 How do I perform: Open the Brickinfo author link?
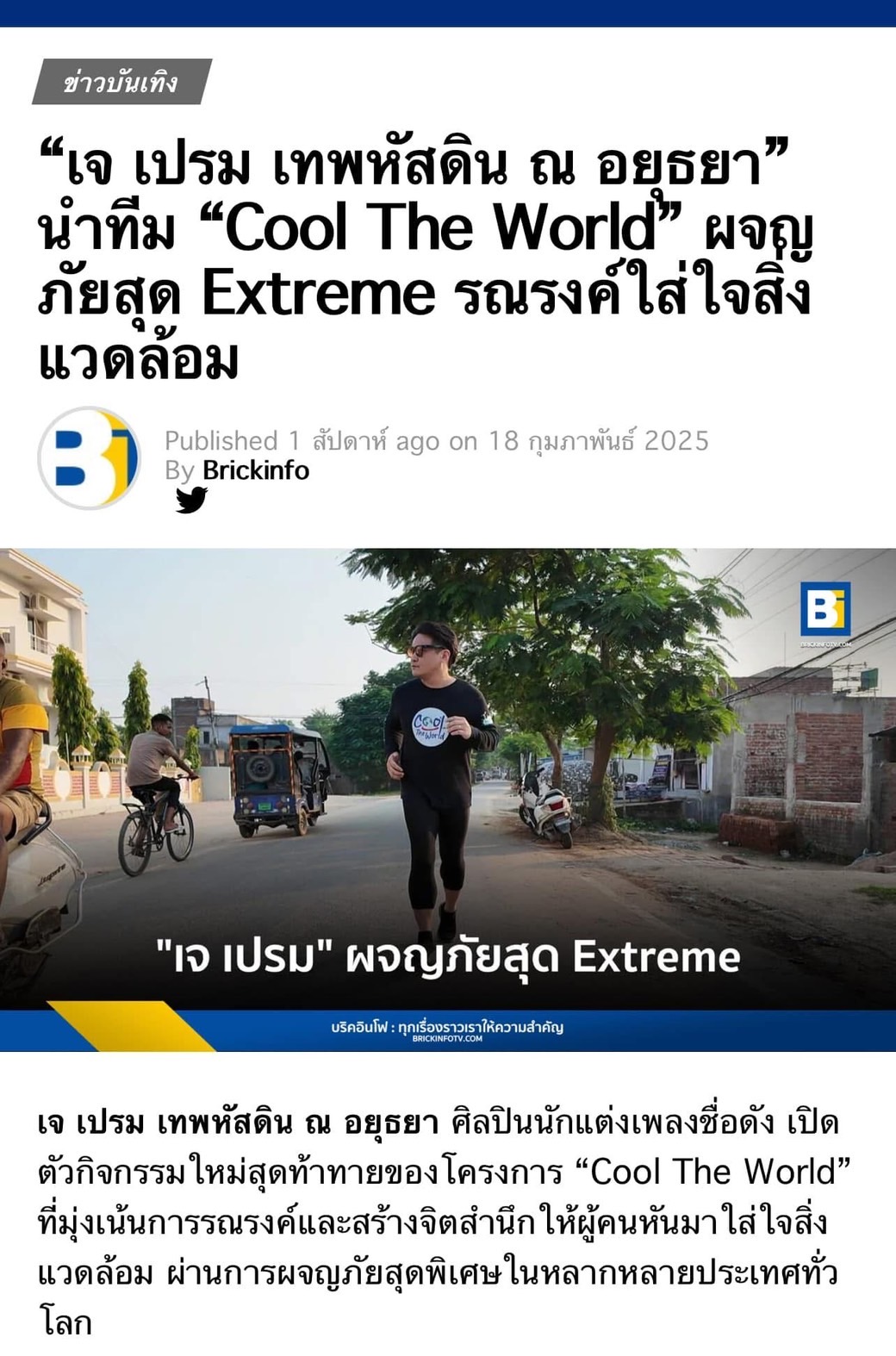[x=255, y=470]
